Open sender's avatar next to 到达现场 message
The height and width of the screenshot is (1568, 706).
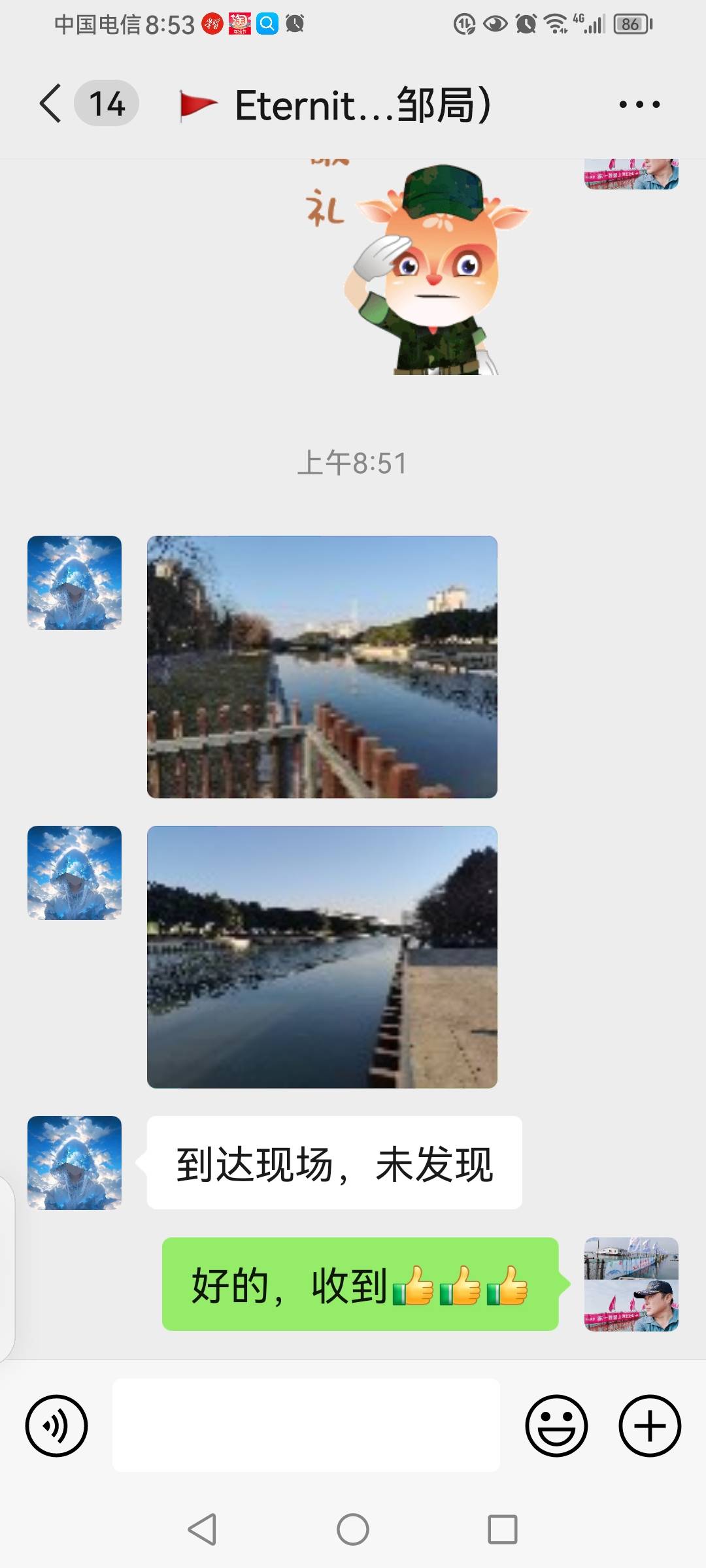pyautogui.click(x=75, y=1163)
